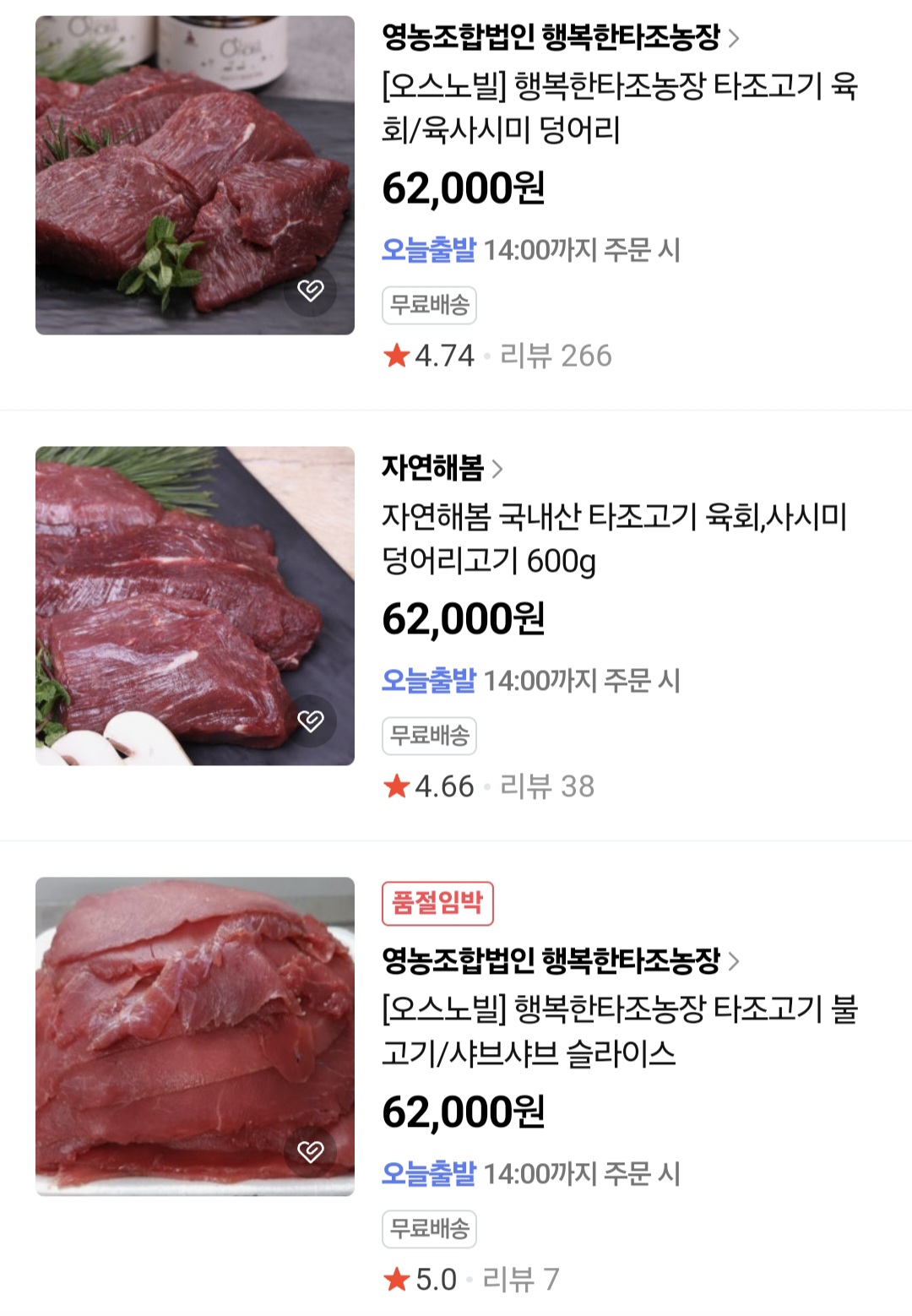
Task: Wishlist the 불고기/샤브샤브 슬라이스 product
Action: pyautogui.click(x=311, y=1151)
